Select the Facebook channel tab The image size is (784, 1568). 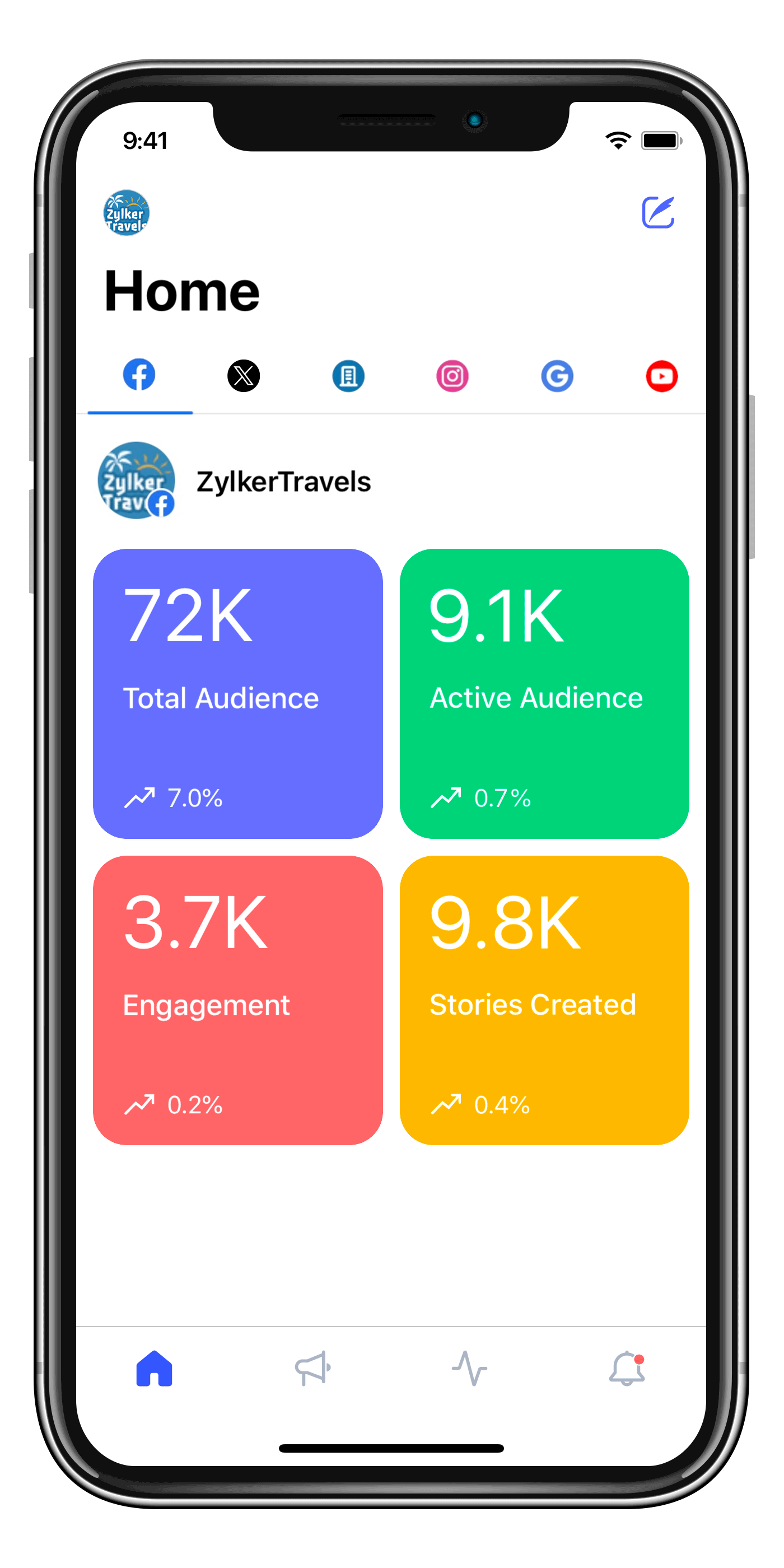coord(139,375)
